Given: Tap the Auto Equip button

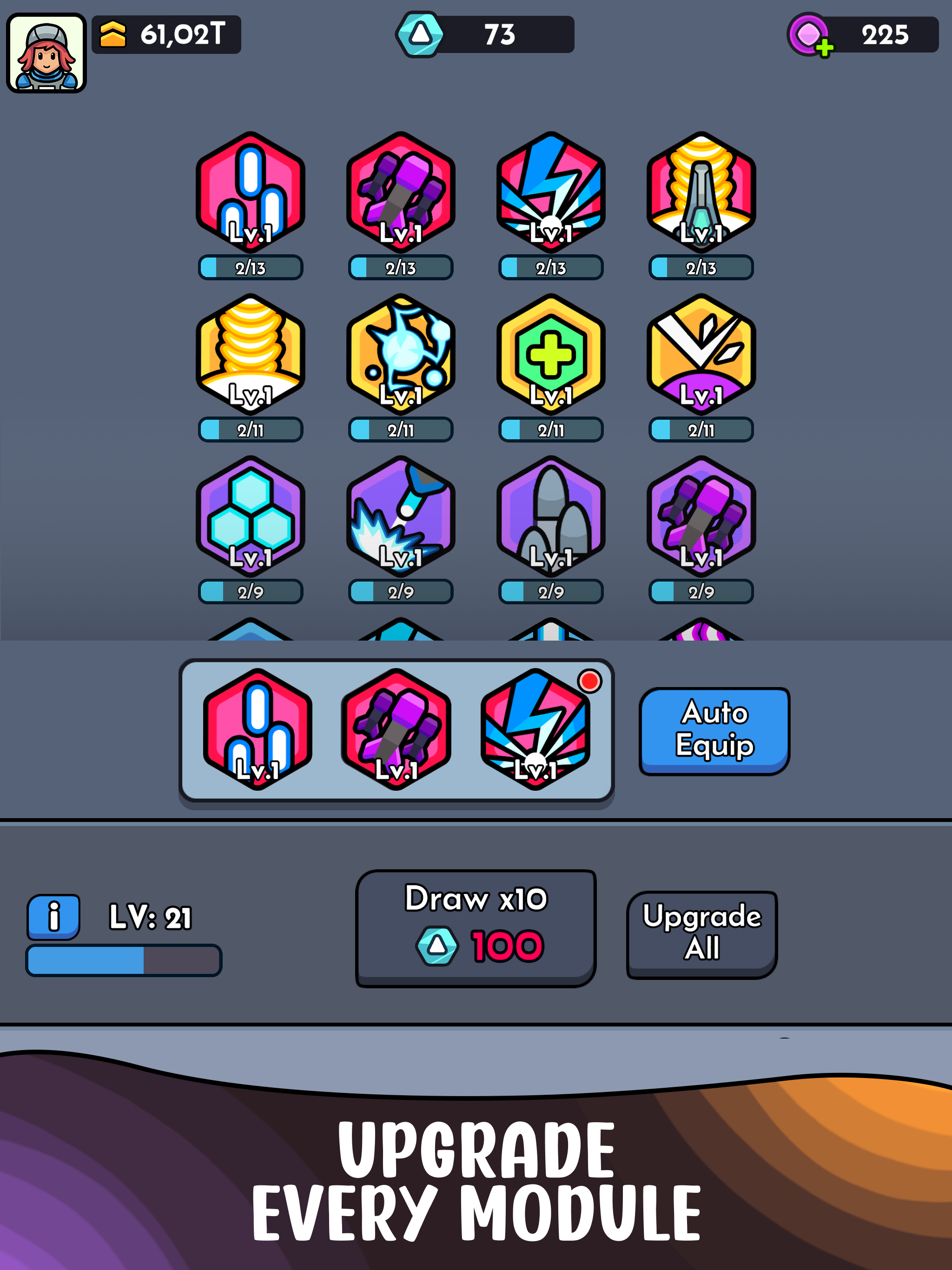Looking at the screenshot, I should pos(714,731).
